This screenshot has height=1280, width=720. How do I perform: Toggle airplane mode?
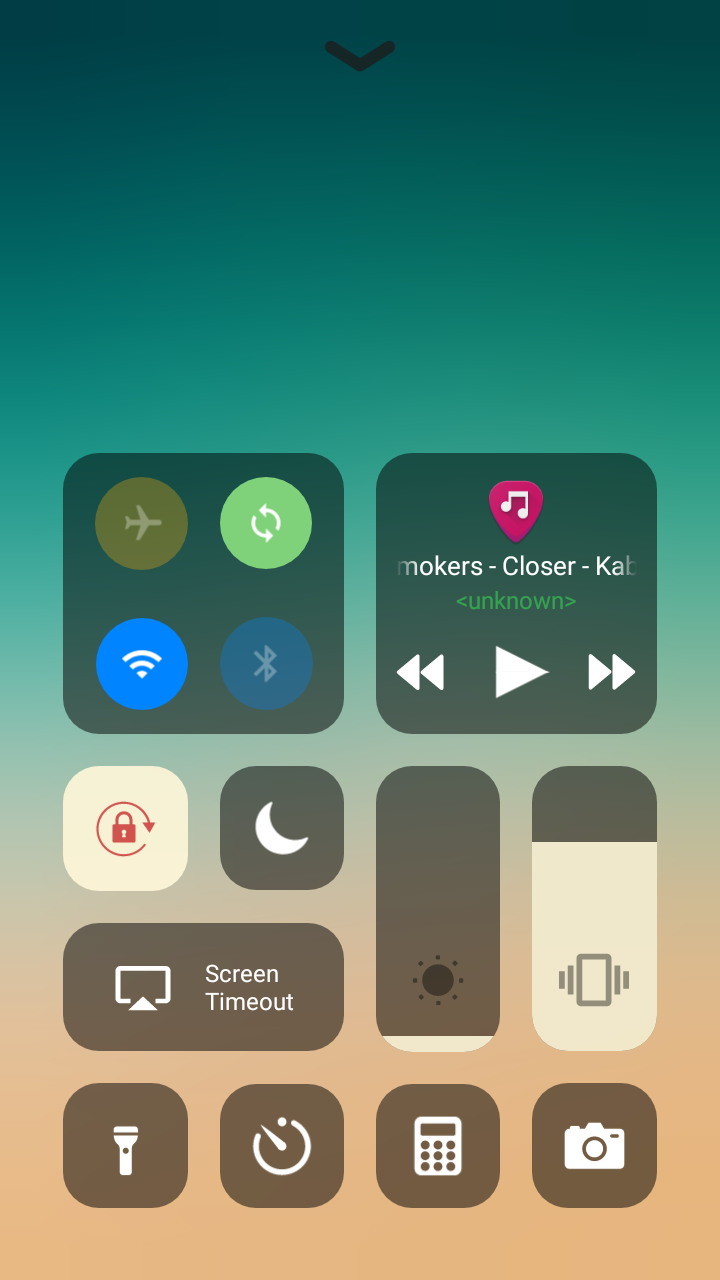[x=141, y=523]
